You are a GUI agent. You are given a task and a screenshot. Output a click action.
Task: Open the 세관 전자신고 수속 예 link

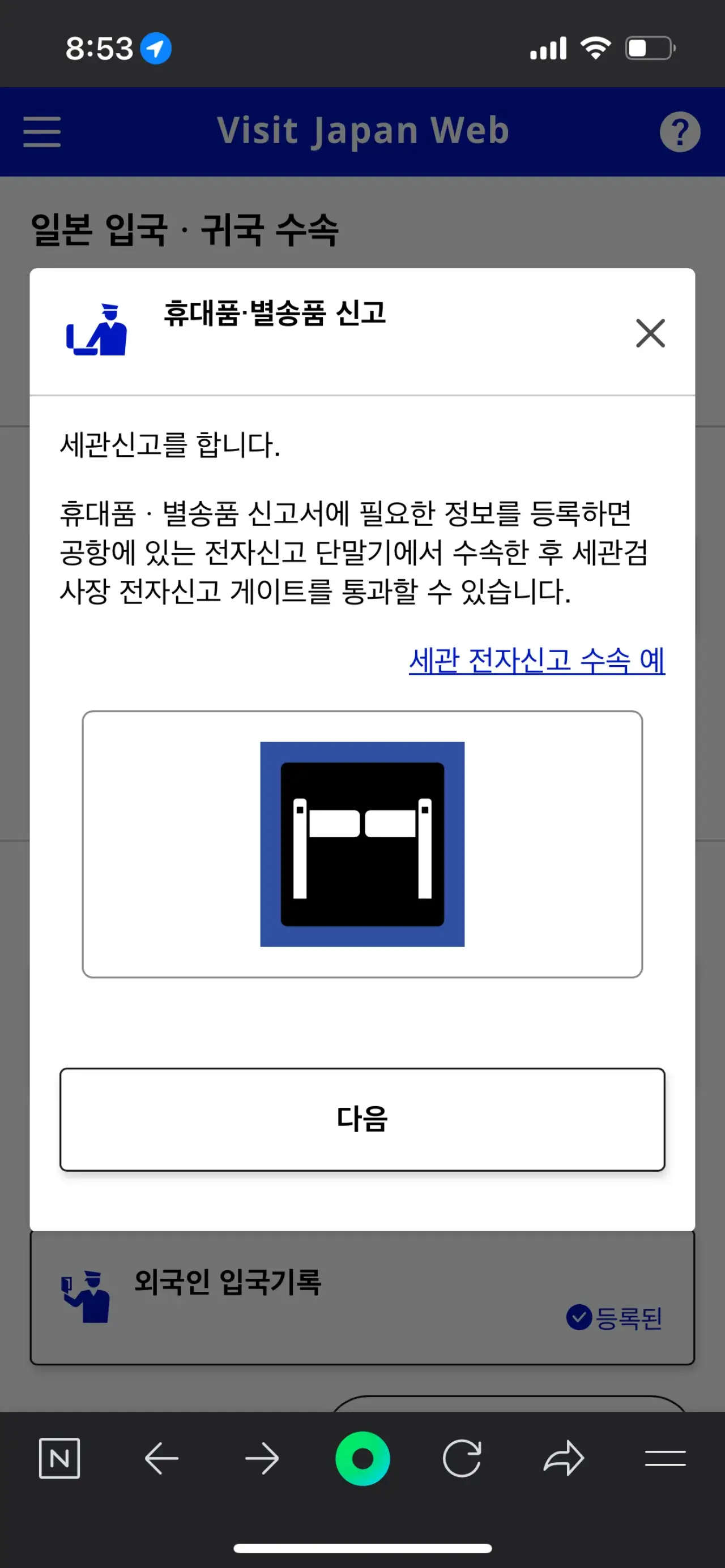(537, 660)
